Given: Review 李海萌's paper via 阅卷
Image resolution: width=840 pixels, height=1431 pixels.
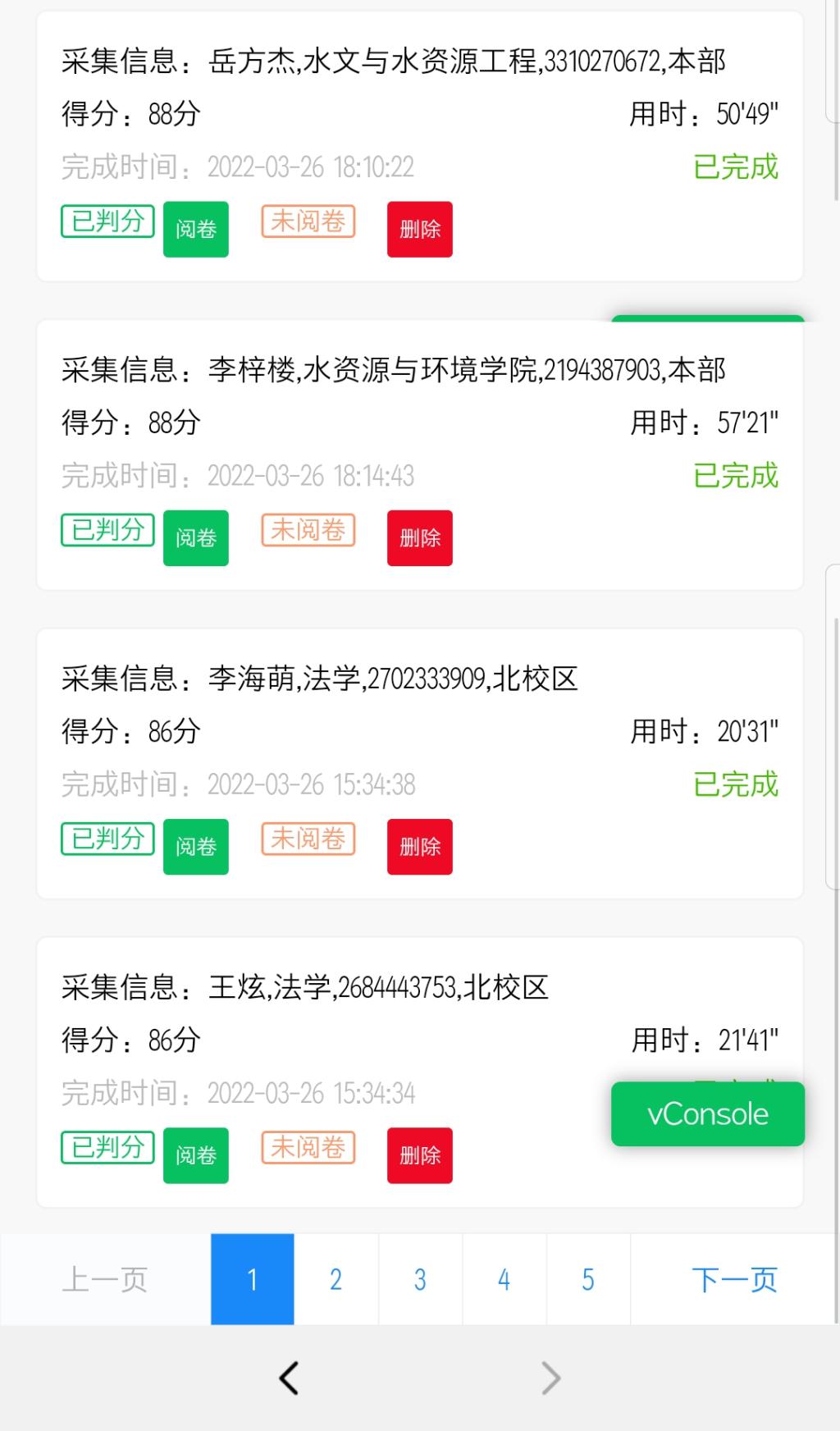Looking at the screenshot, I should 196,847.
